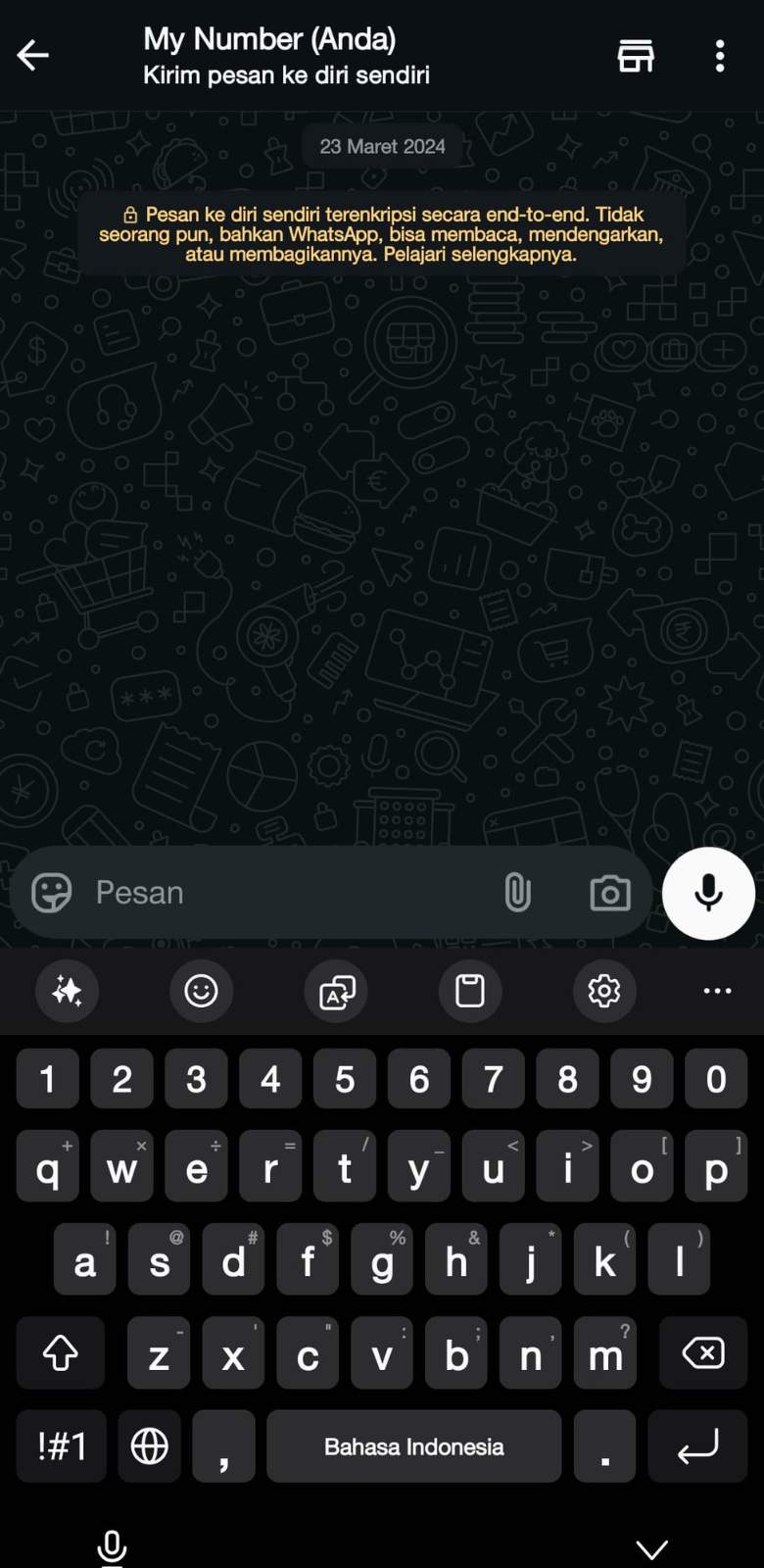
Task: Open keyboard settings gear
Action: click(604, 991)
